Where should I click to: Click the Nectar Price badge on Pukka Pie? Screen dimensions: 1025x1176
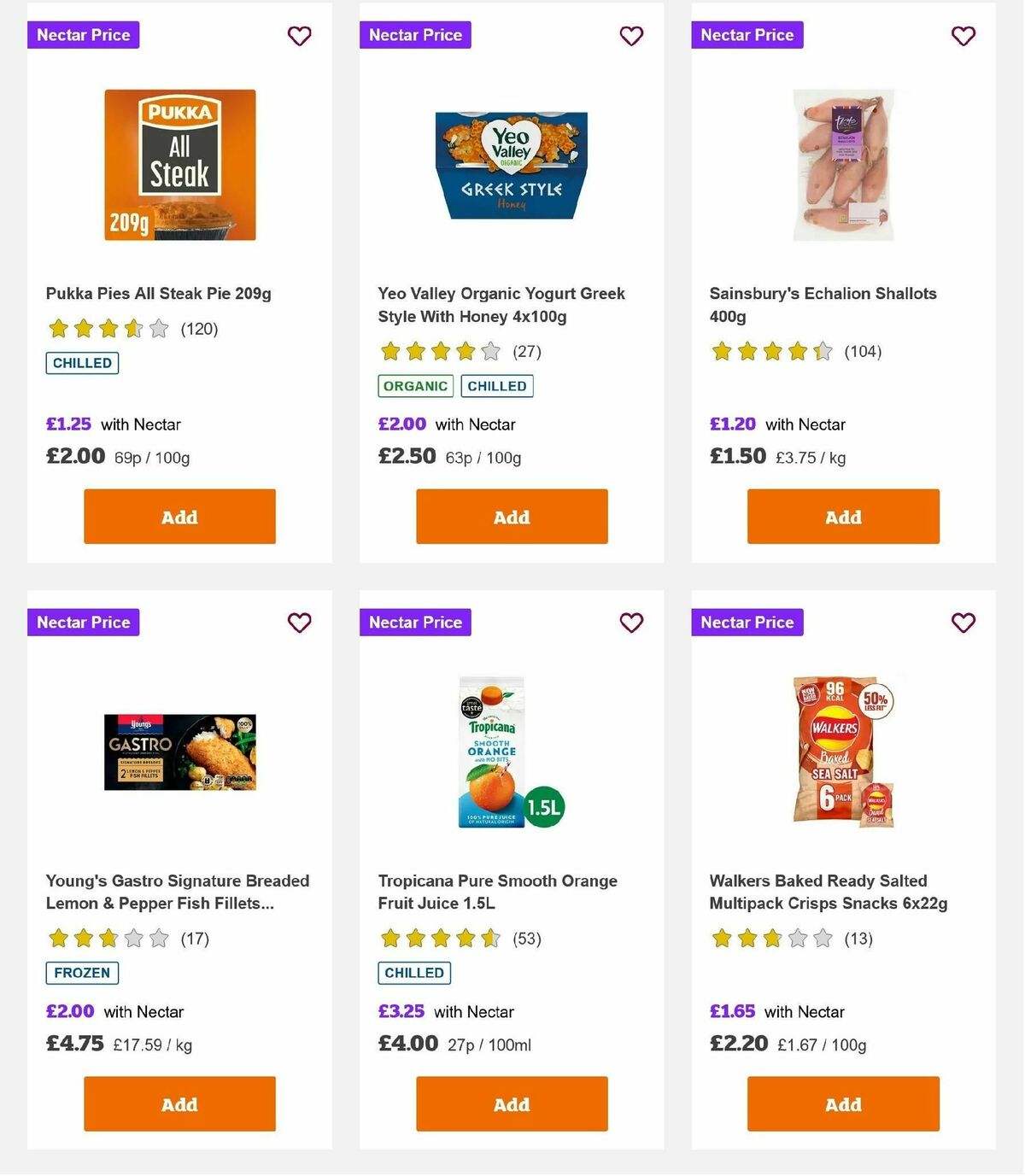[x=83, y=35]
